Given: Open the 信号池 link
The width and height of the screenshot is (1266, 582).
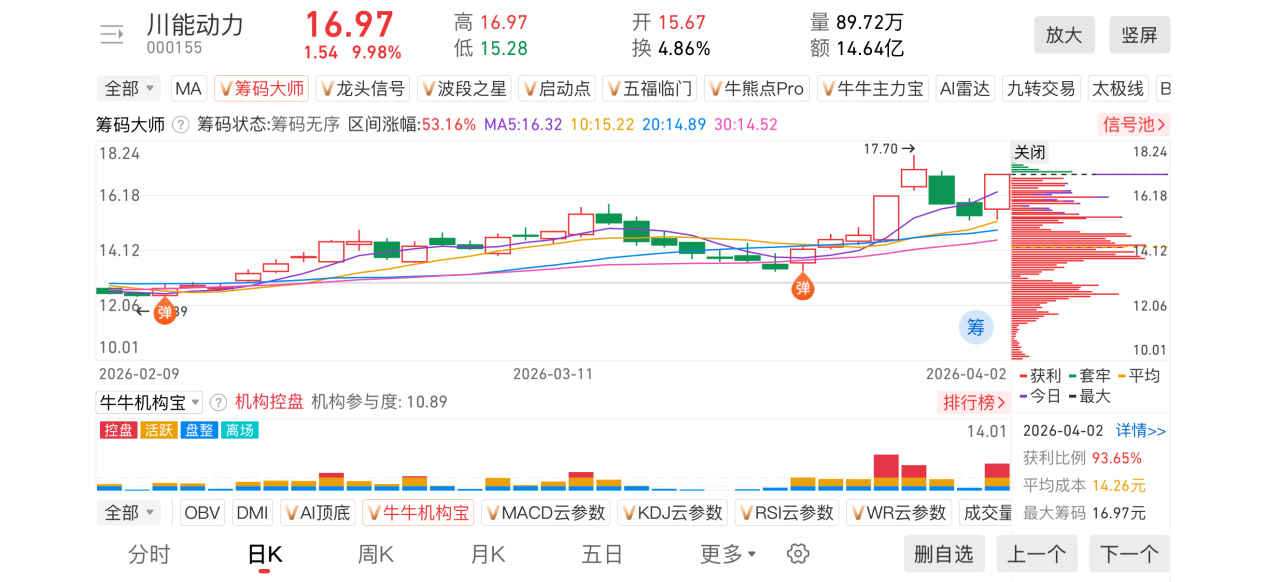Looking at the screenshot, I should click(x=1133, y=125).
